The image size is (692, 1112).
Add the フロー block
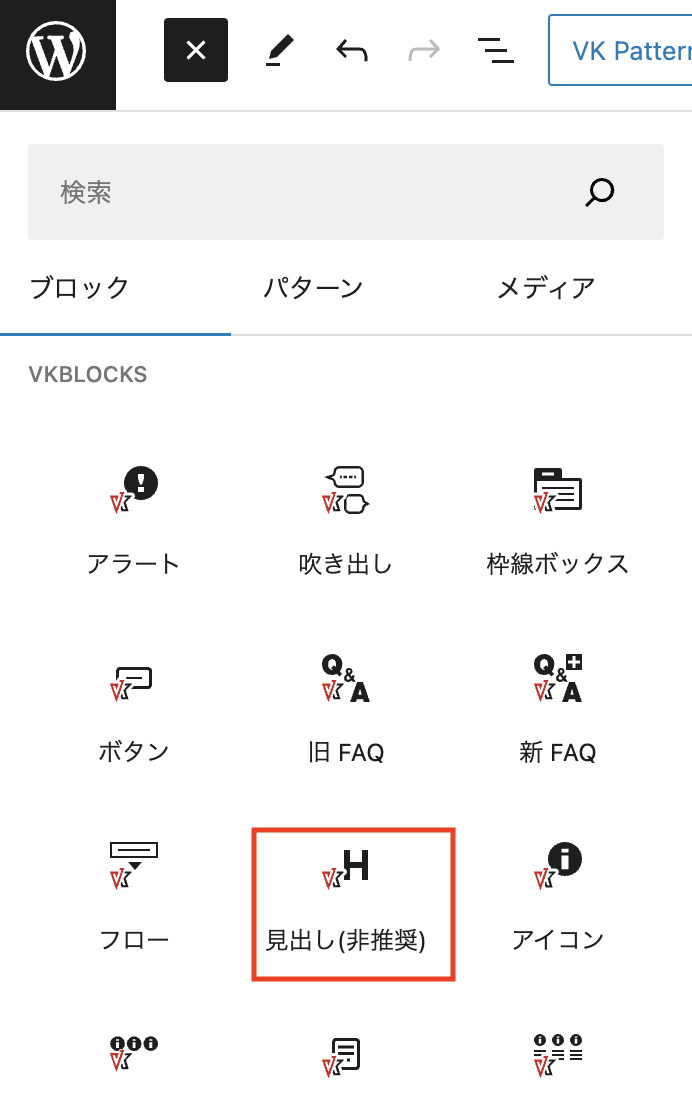(133, 896)
